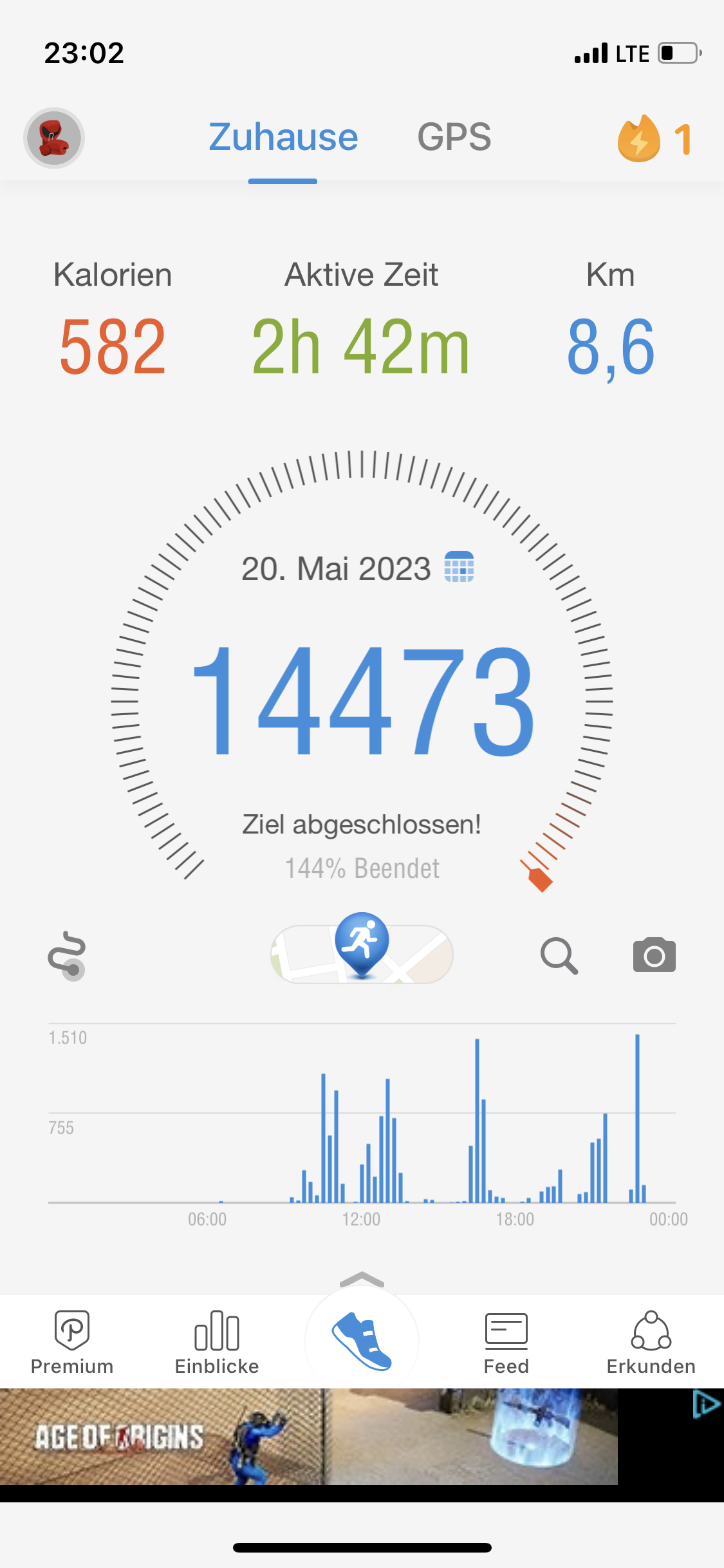Go to Premium tab
The height and width of the screenshot is (1568, 724).
[72, 1343]
